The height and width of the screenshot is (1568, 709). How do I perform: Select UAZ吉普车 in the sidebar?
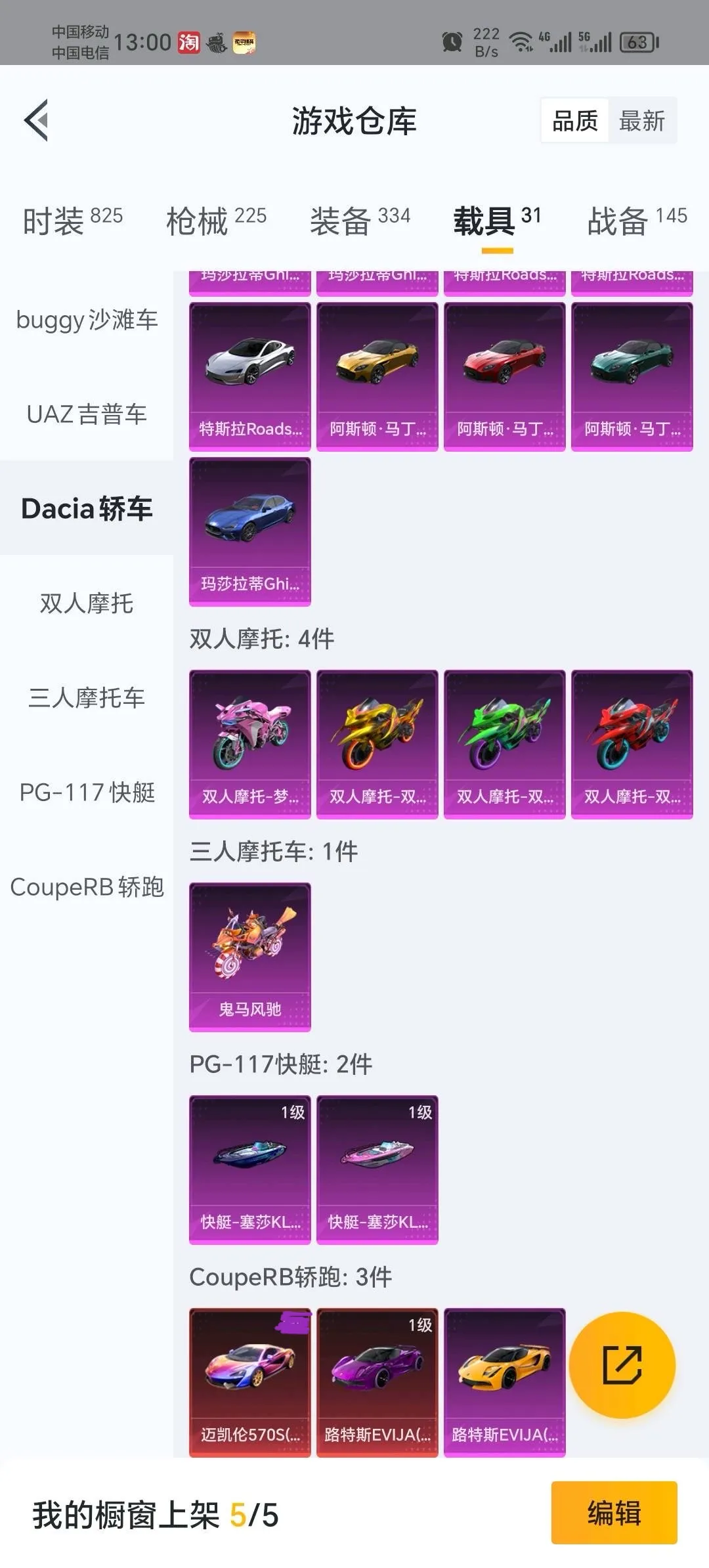(87, 414)
